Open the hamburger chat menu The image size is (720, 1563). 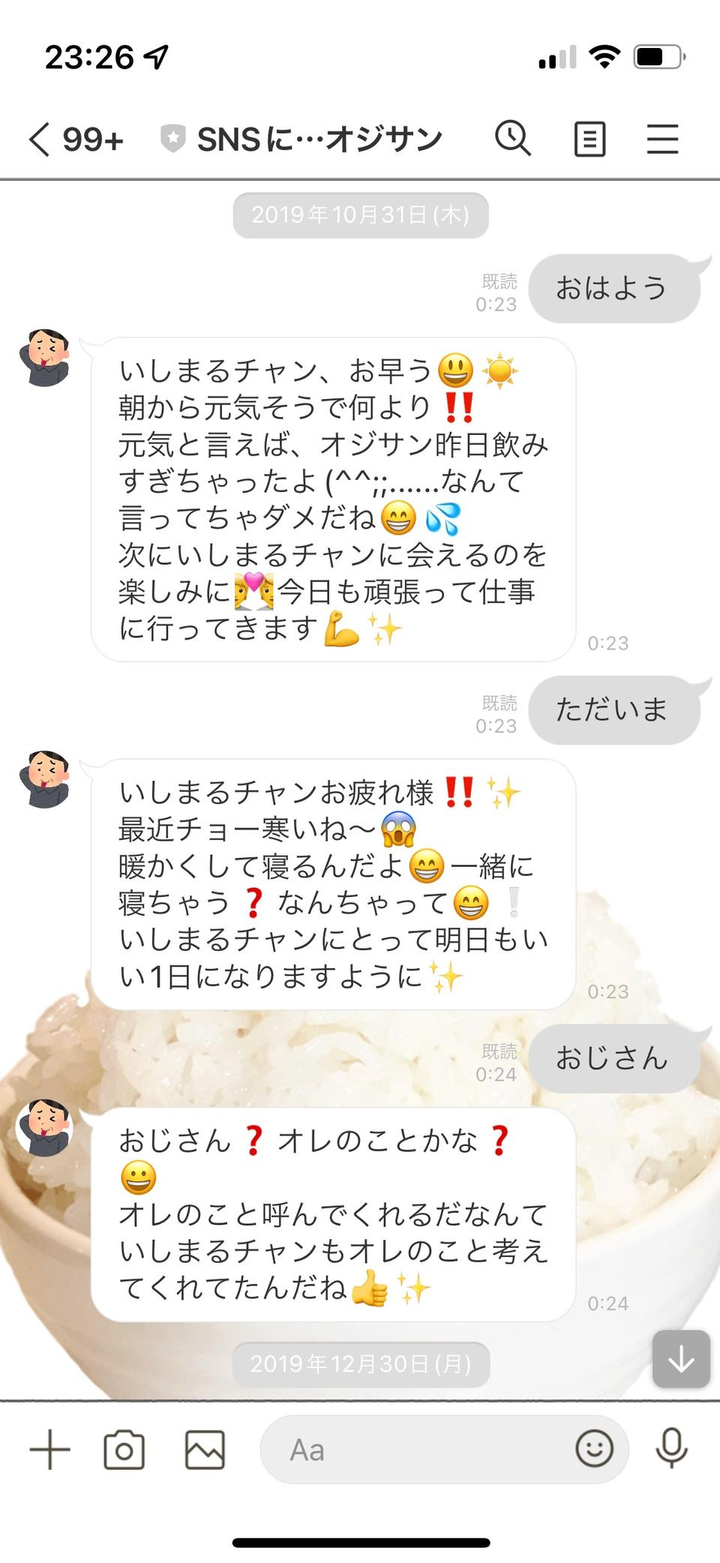[662, 139]
